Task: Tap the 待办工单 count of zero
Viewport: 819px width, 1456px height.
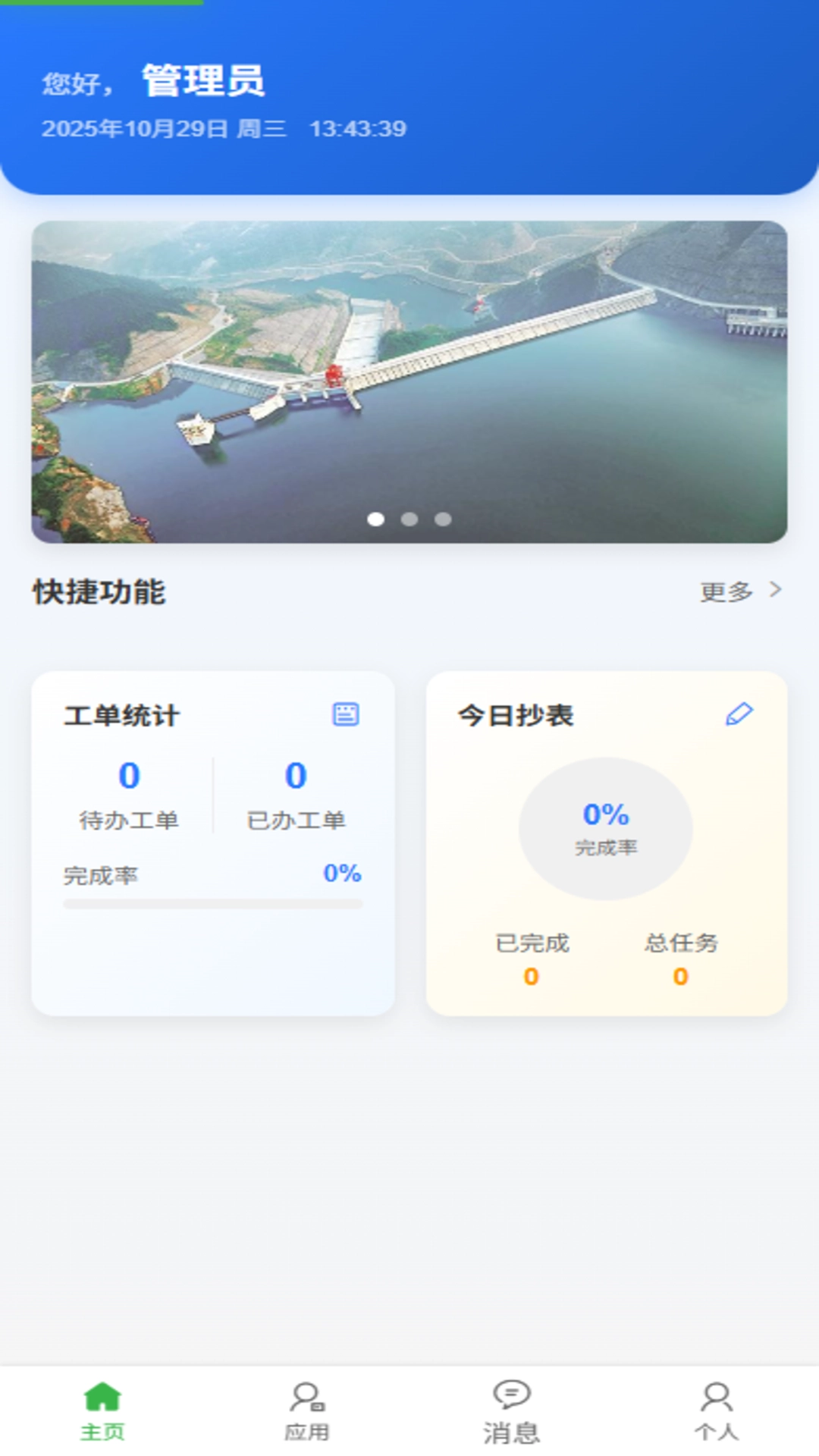Action: click(x=129, y=776)
